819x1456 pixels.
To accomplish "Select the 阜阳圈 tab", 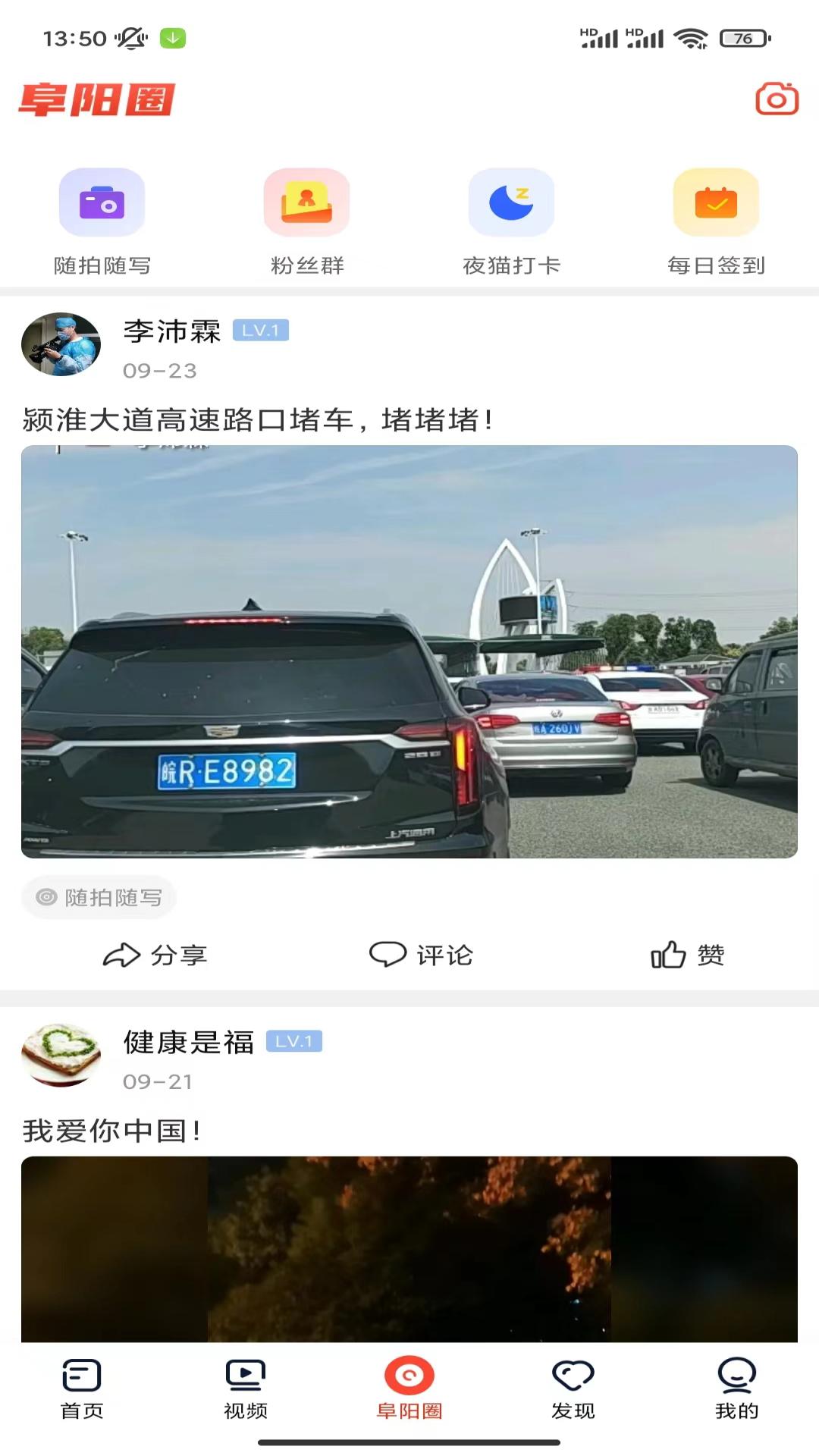I will 409,1389.
